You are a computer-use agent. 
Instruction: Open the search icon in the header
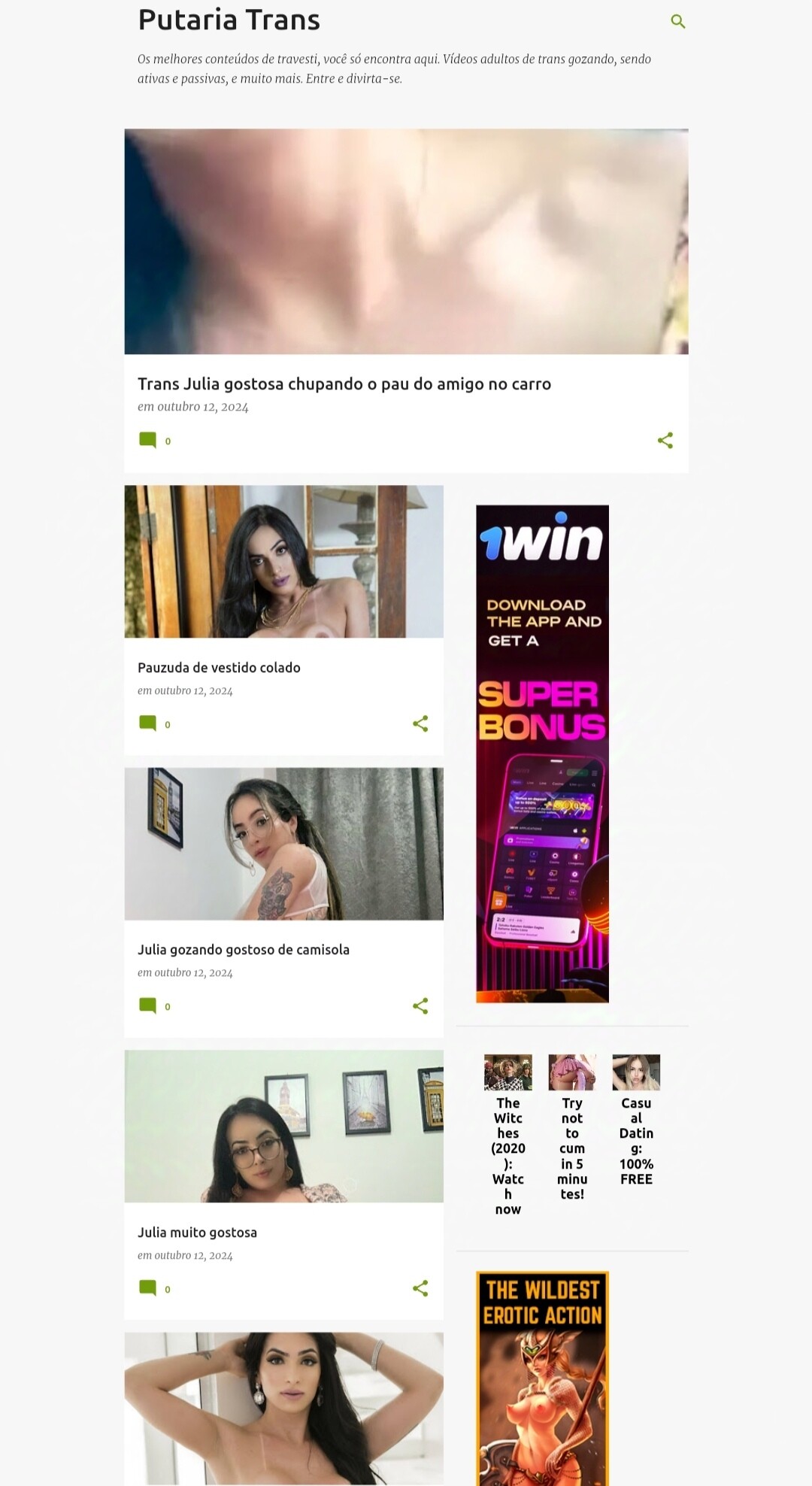pos(677,22)
